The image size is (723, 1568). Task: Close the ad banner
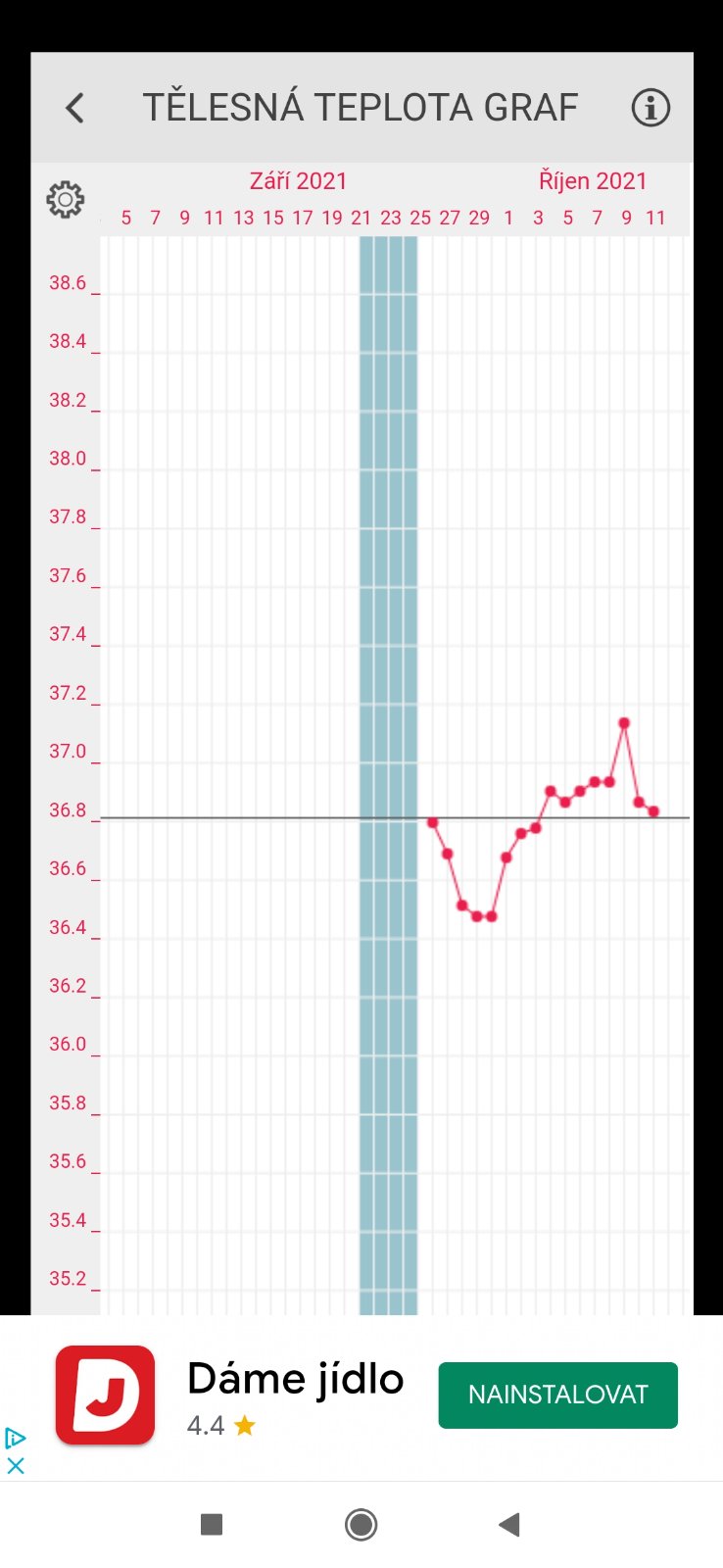point(16,1466)
